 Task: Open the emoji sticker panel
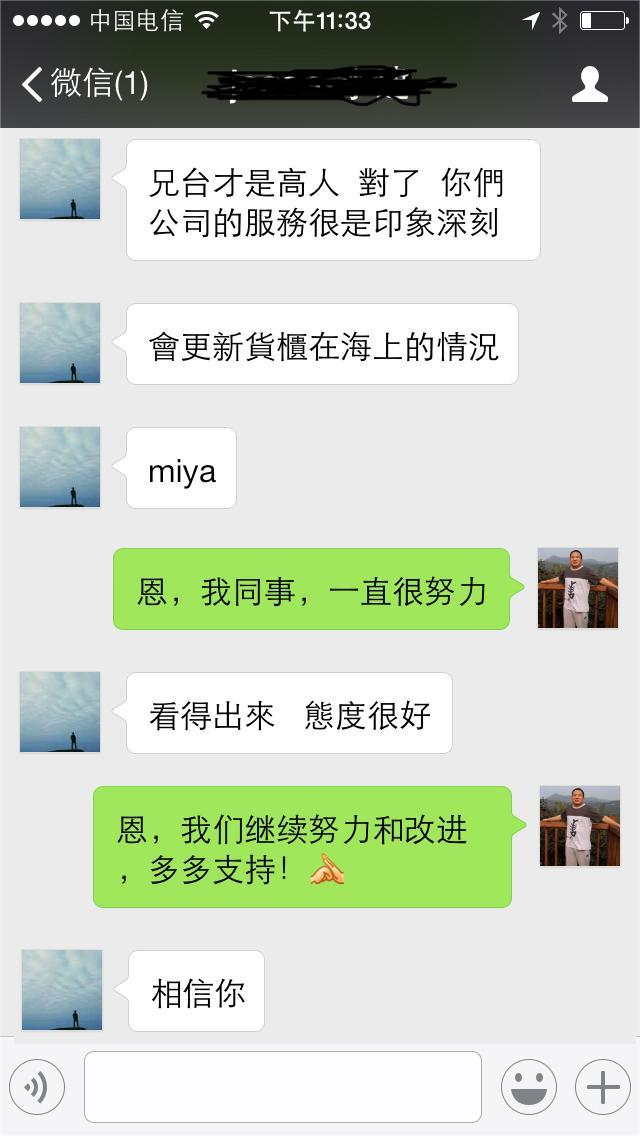[528, 1087]
